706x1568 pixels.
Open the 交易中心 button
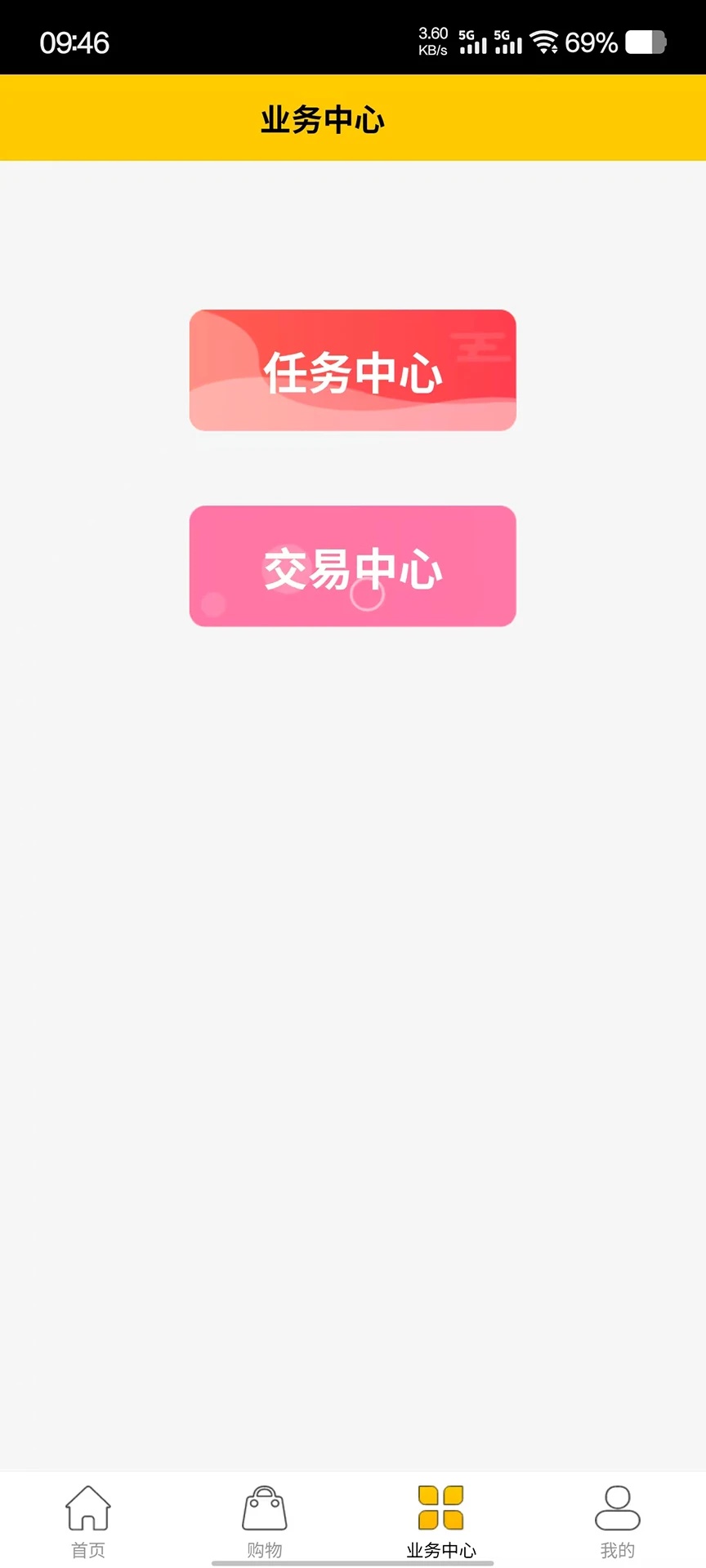tap(352, 566)
